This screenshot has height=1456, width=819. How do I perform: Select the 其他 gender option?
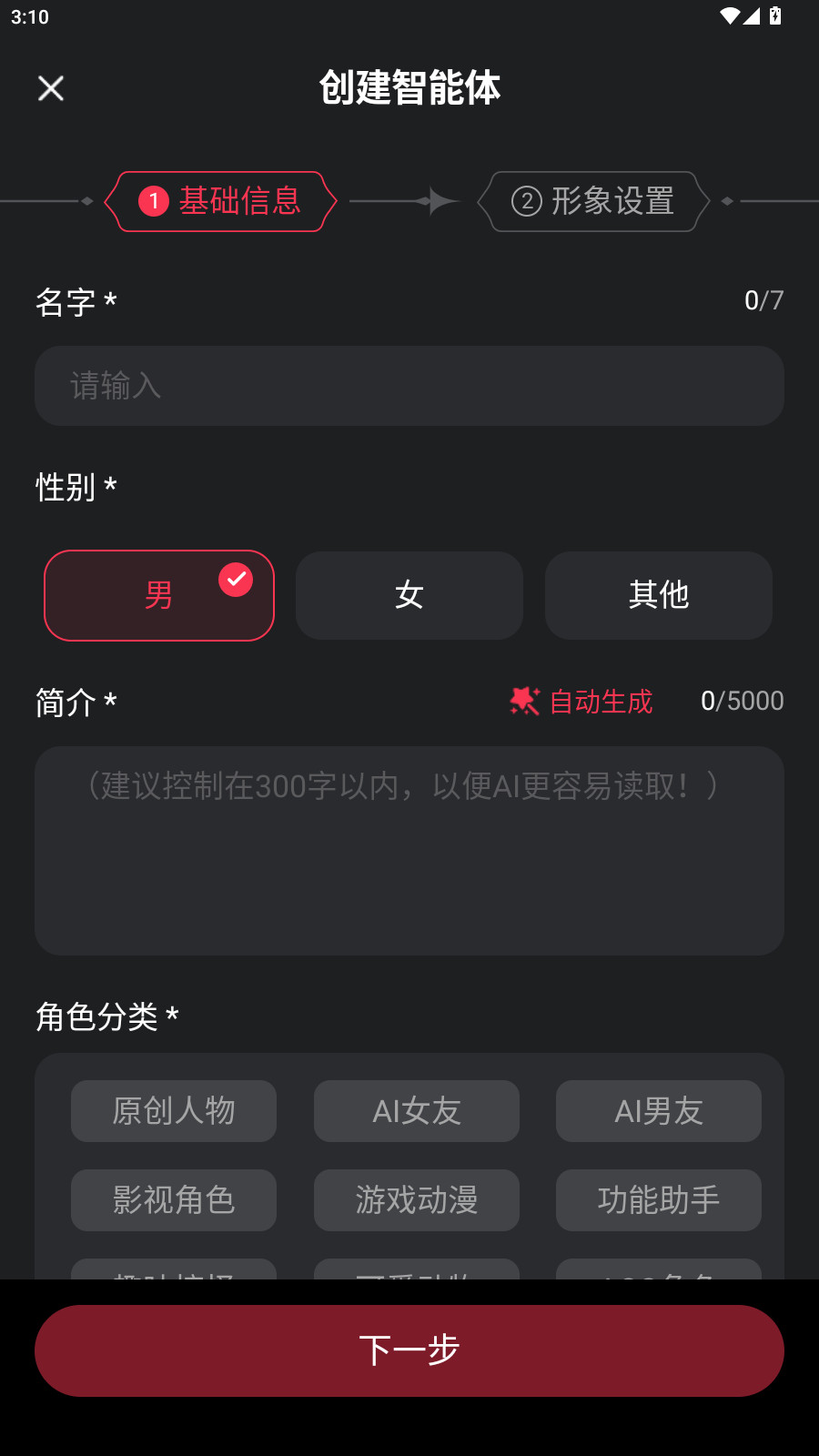[x=658, y=595]
